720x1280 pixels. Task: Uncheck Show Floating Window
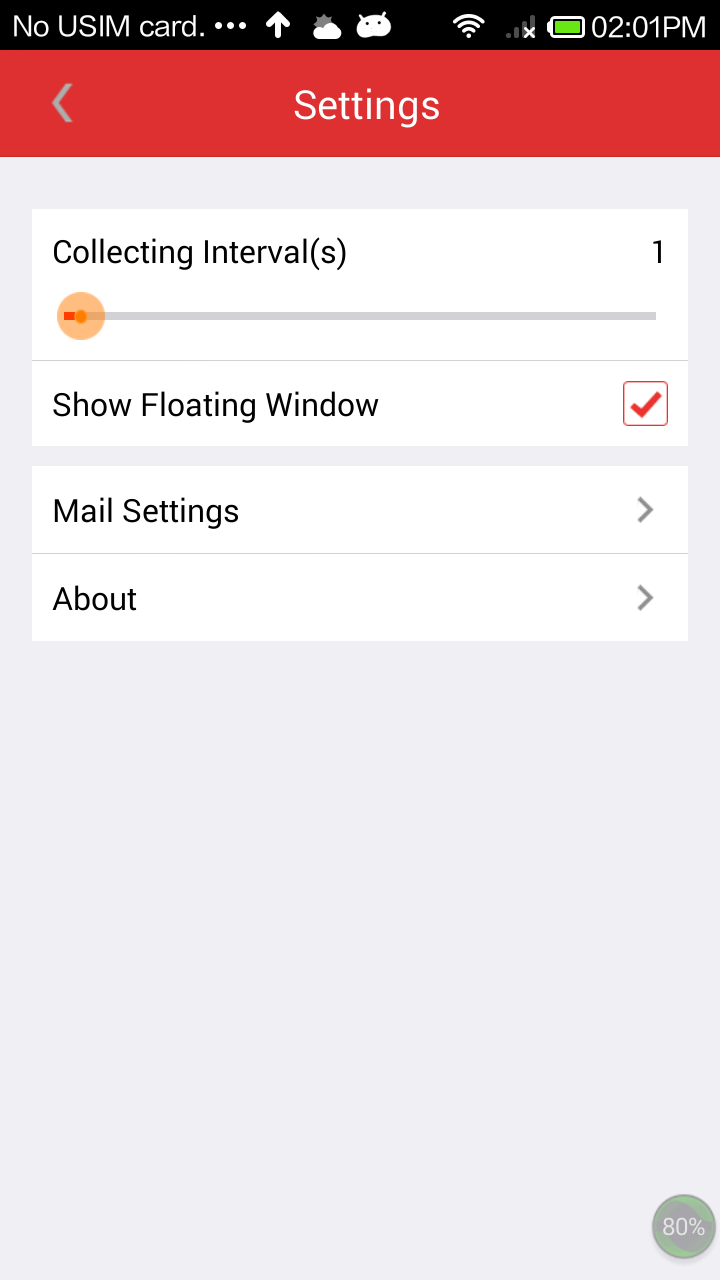645,404
